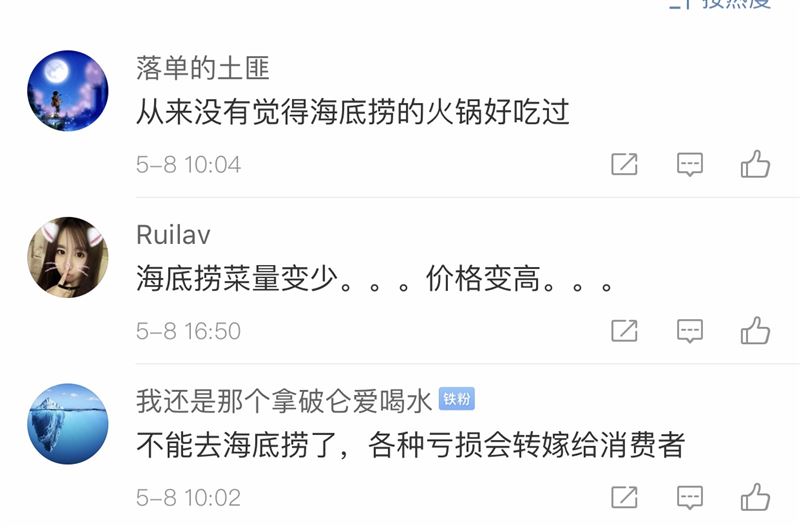Viewport: 800px width, 528px height.
Task: Open username Ruilav's profile
Action: coord(173,235)
